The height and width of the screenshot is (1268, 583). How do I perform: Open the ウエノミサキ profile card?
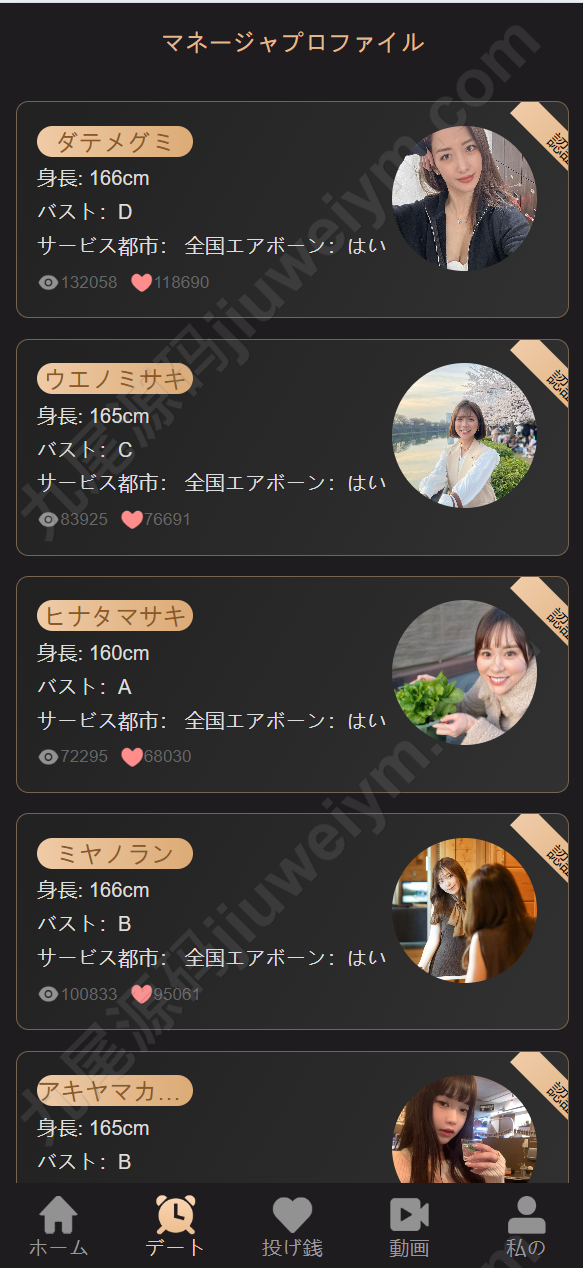tap(292, 447)
